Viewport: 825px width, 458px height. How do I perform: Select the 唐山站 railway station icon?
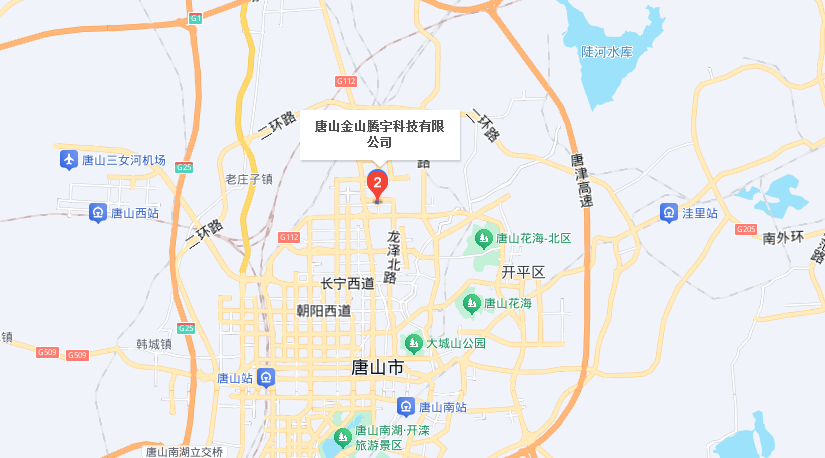[x=266, y=377]
